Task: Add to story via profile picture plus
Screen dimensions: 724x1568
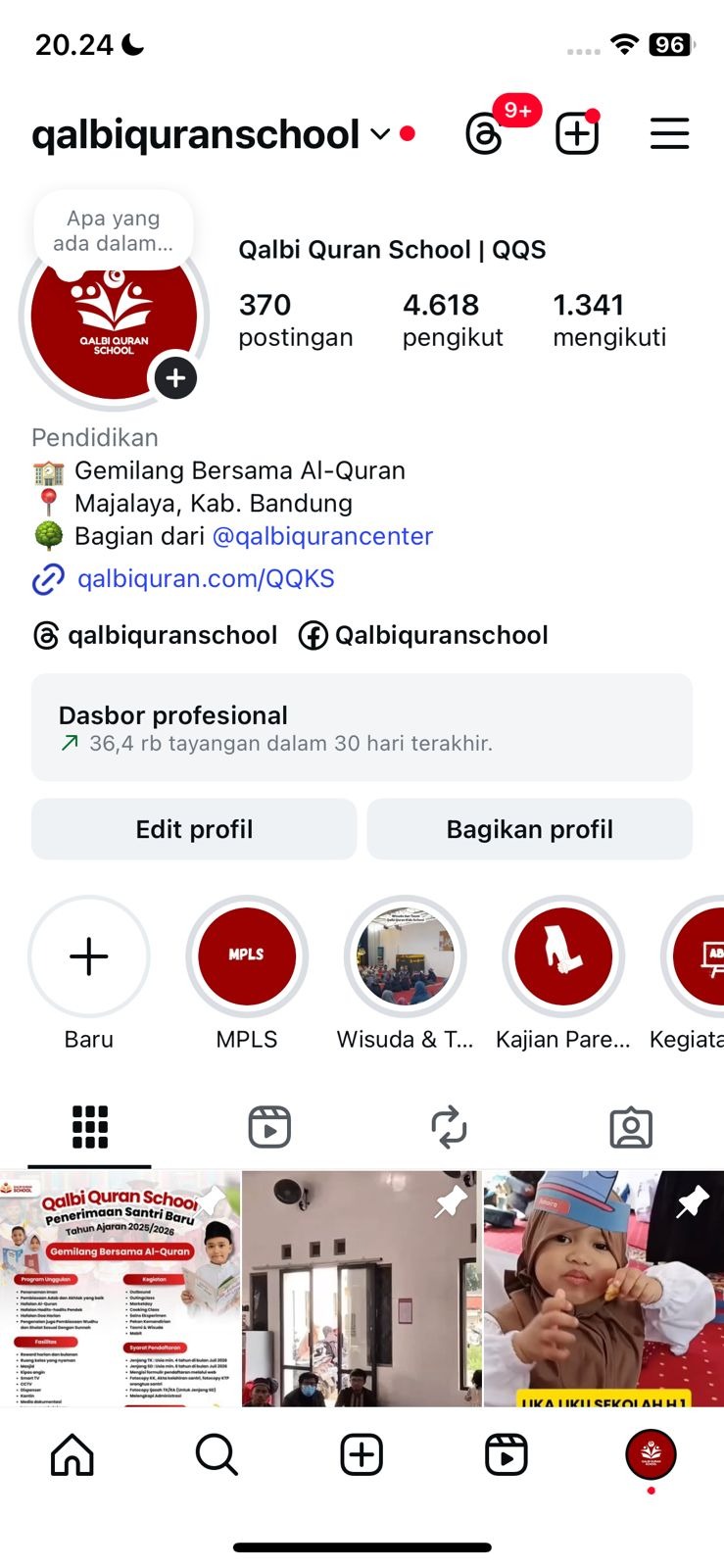Action: (x=175, y=378)
